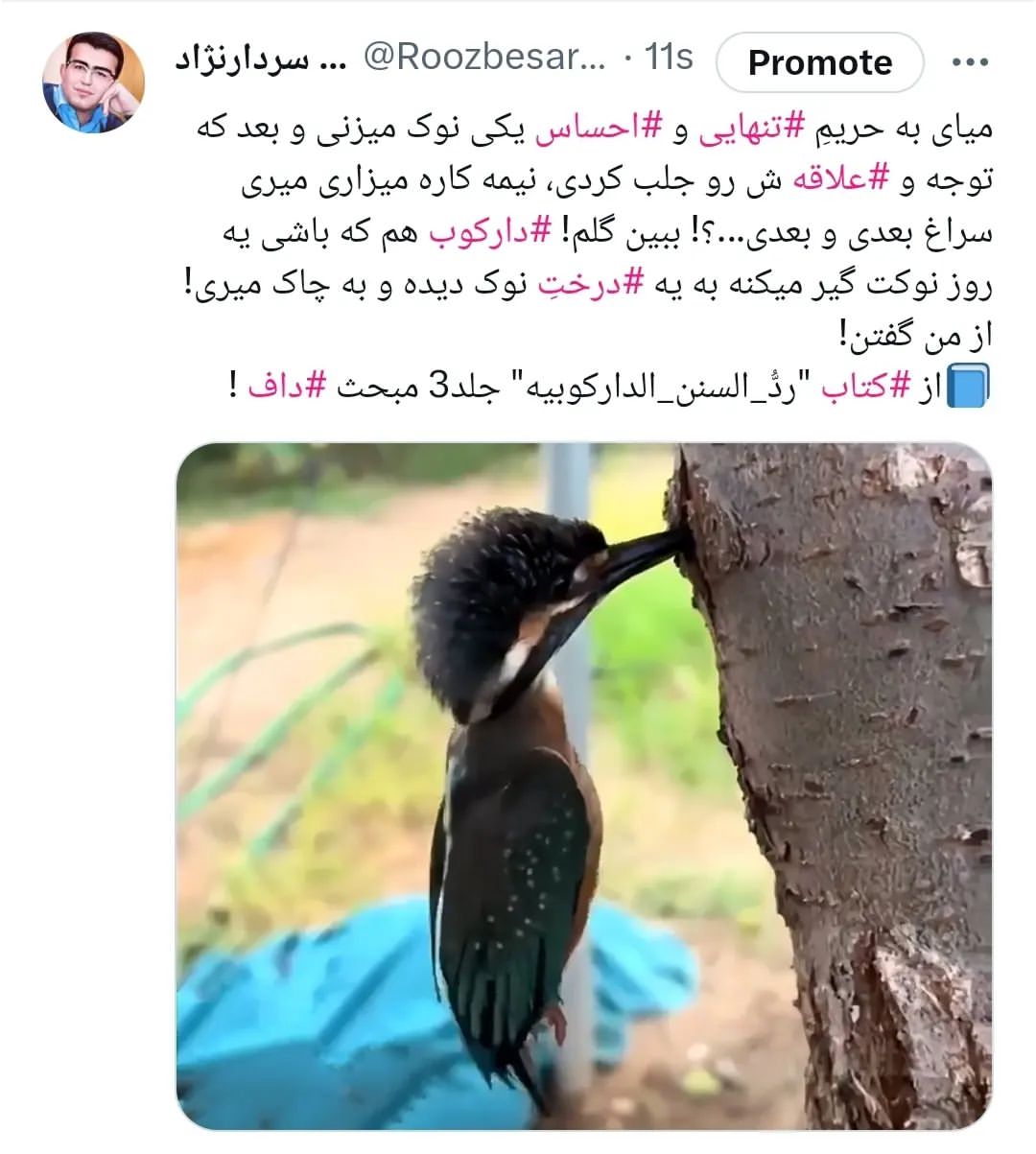
Task: Open the author's profile picture
Action: click(93, 82)
